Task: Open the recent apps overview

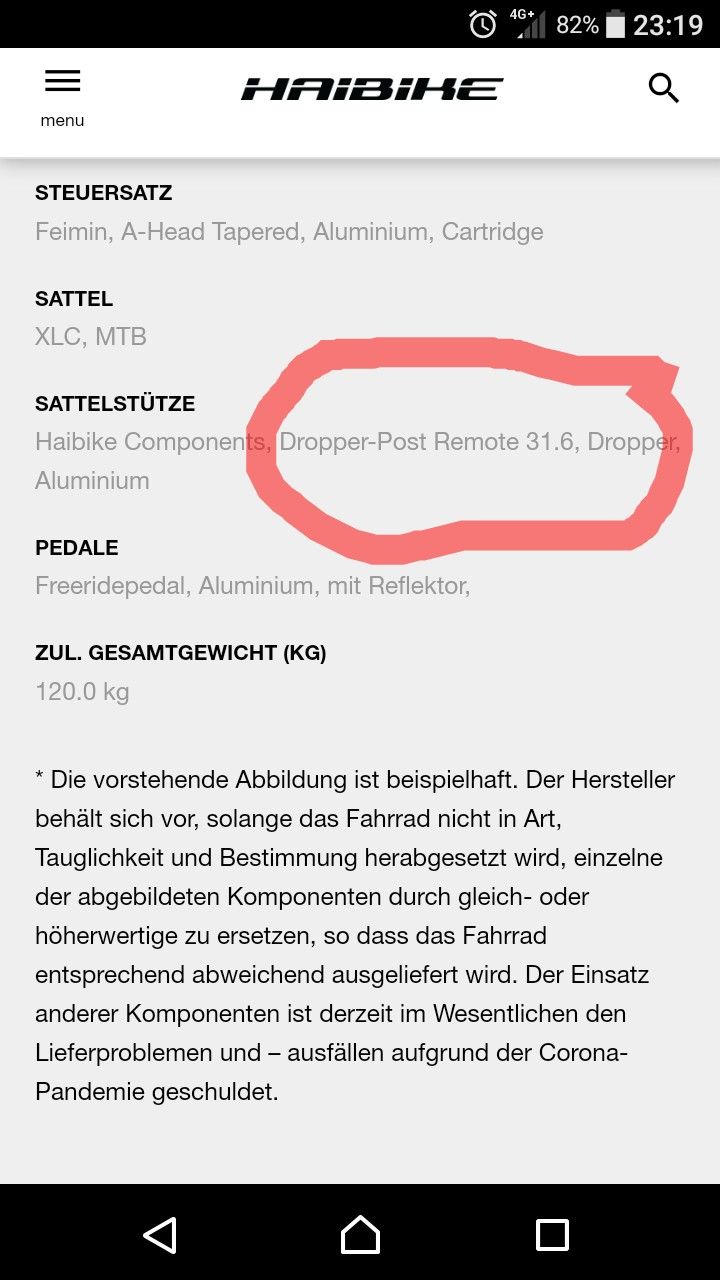Action: (552, 1235)
